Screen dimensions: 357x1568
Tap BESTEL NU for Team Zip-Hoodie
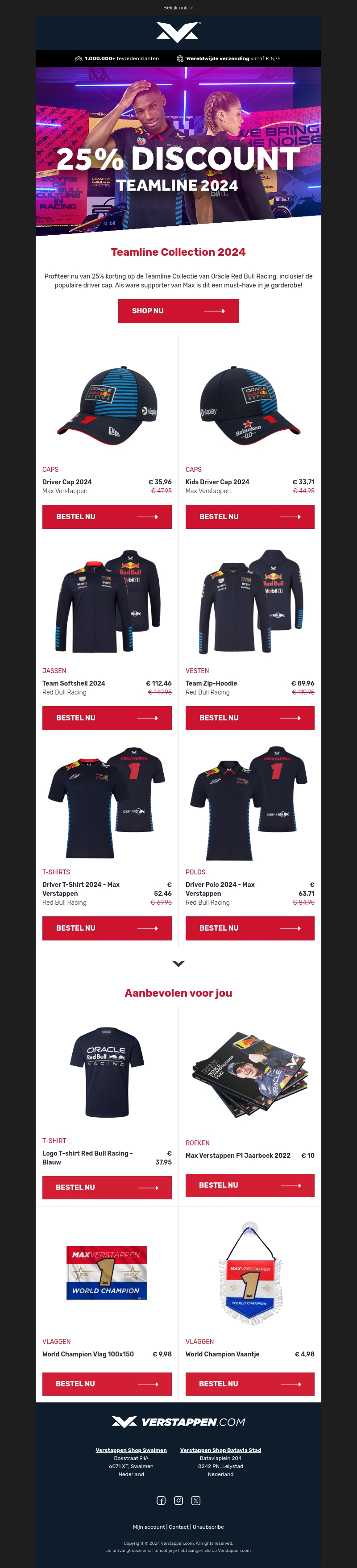point(250,718)
